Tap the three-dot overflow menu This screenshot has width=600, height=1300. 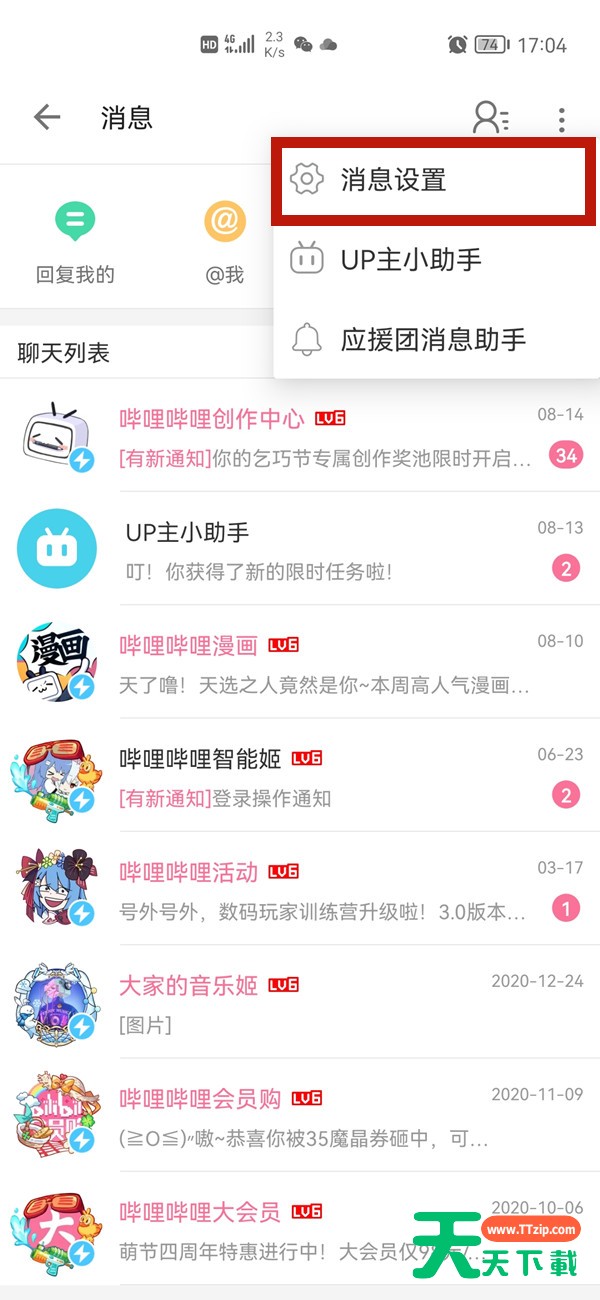(562, 120)
